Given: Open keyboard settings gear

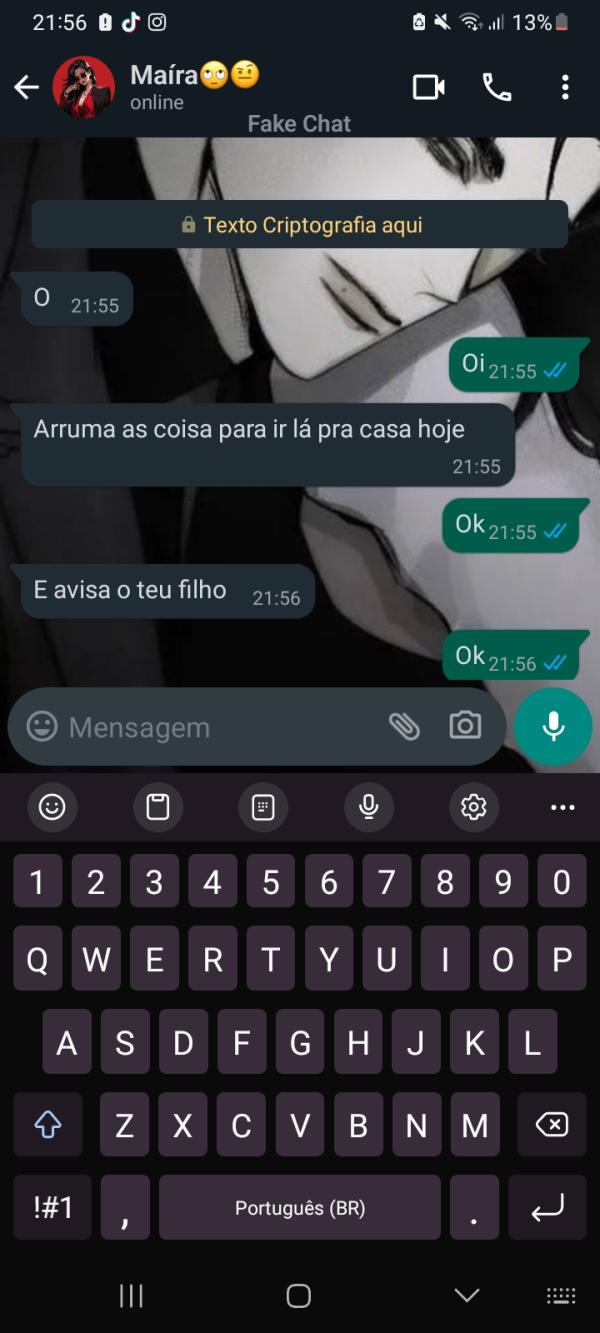Looking at the screenshot, I should click(474, 807).
